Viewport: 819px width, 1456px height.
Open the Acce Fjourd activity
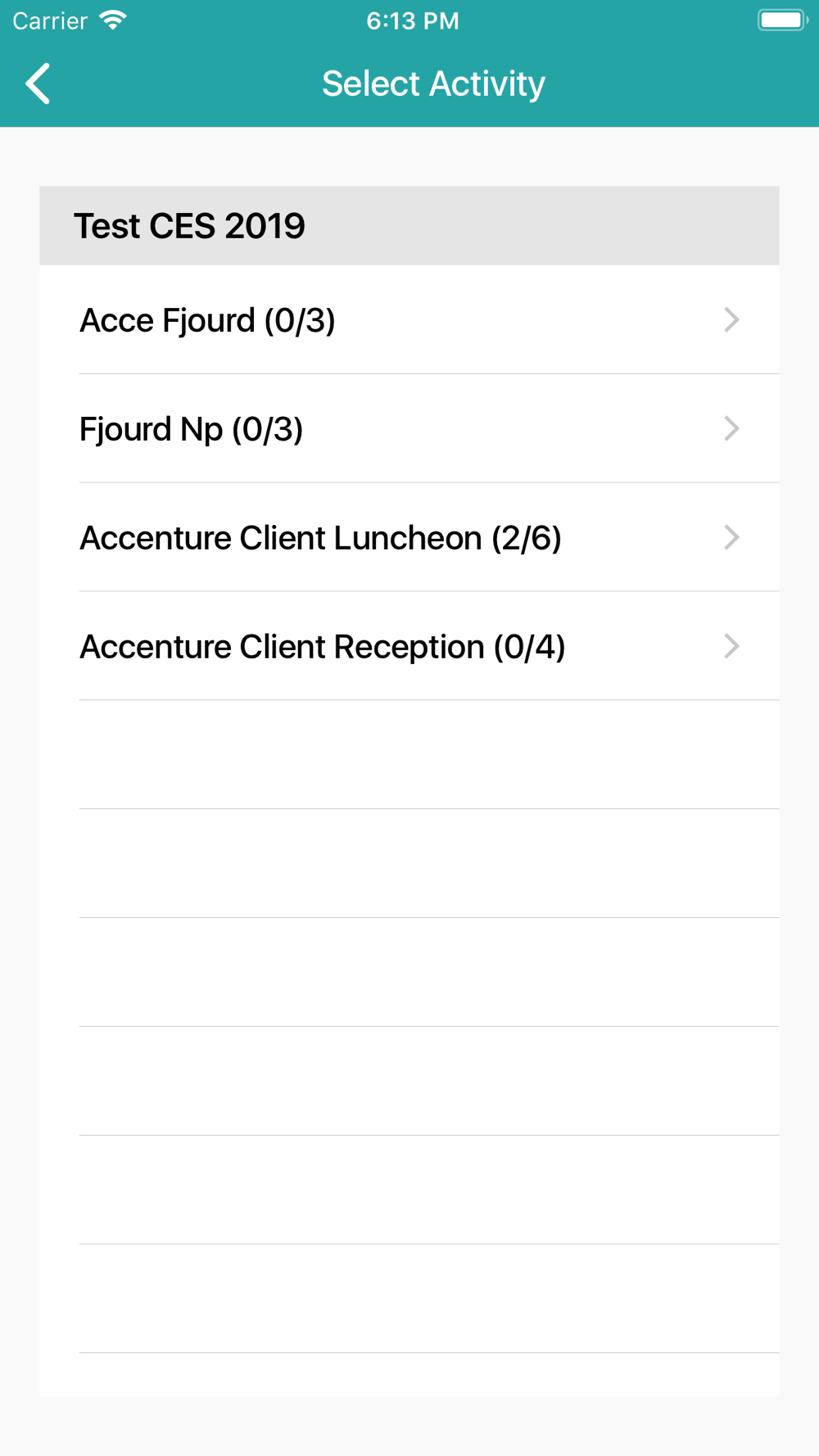[x=409, y=319]
